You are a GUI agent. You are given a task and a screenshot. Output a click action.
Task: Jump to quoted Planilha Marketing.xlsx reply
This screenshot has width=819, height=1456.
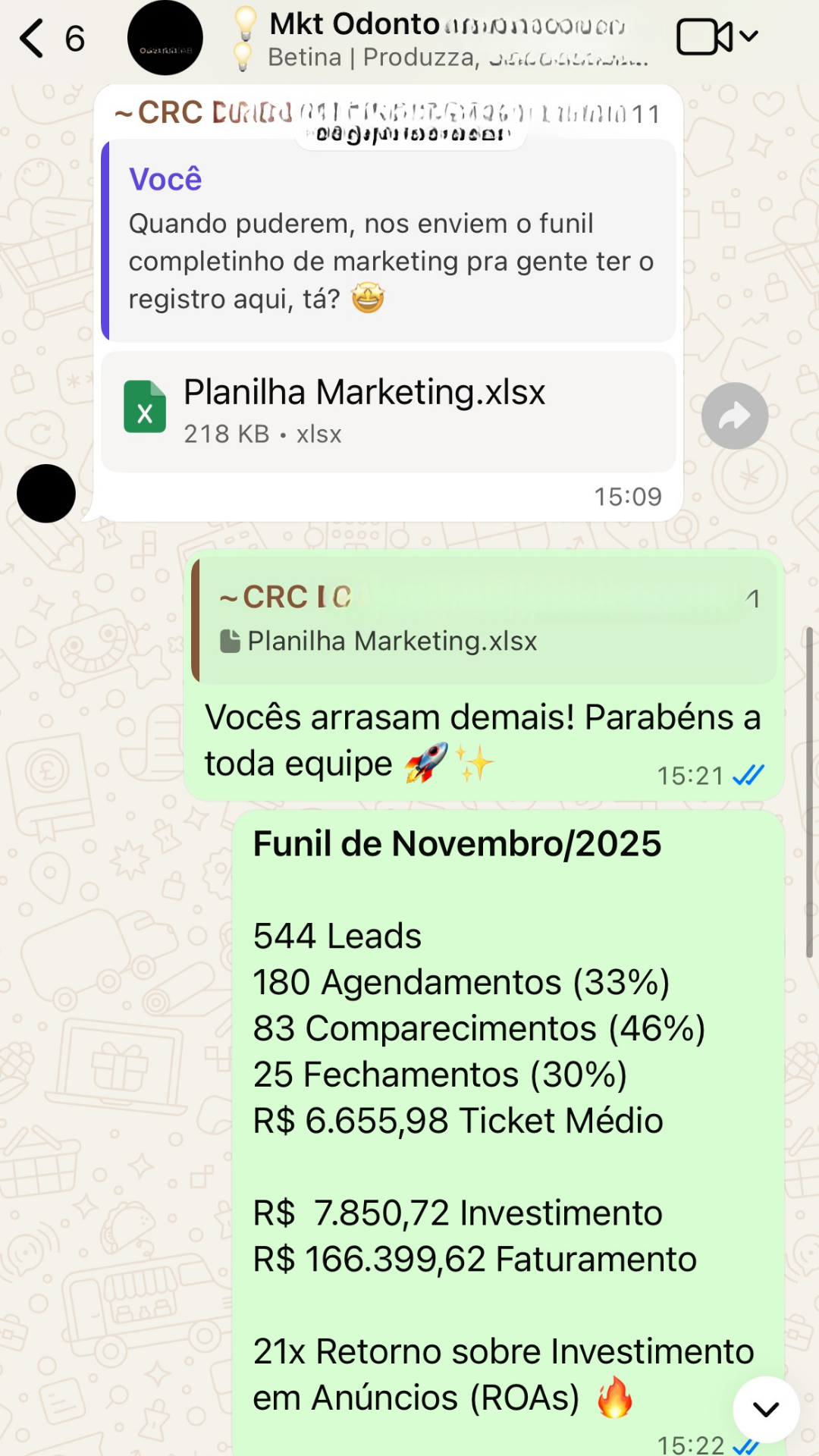(485, 621)
